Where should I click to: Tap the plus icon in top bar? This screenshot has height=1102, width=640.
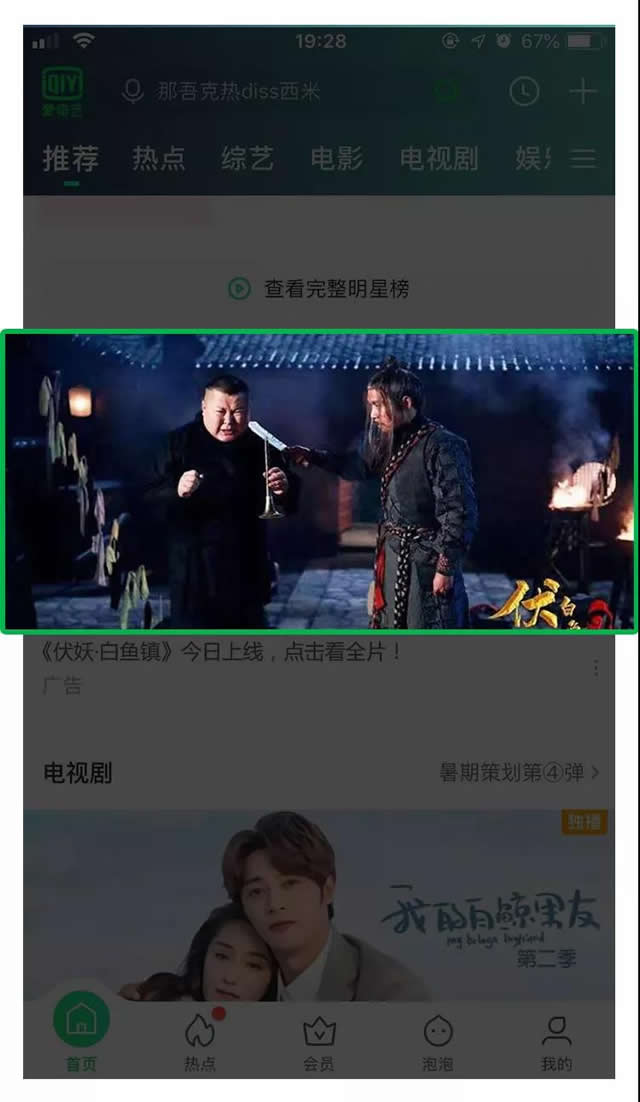(x=582, y=92)
